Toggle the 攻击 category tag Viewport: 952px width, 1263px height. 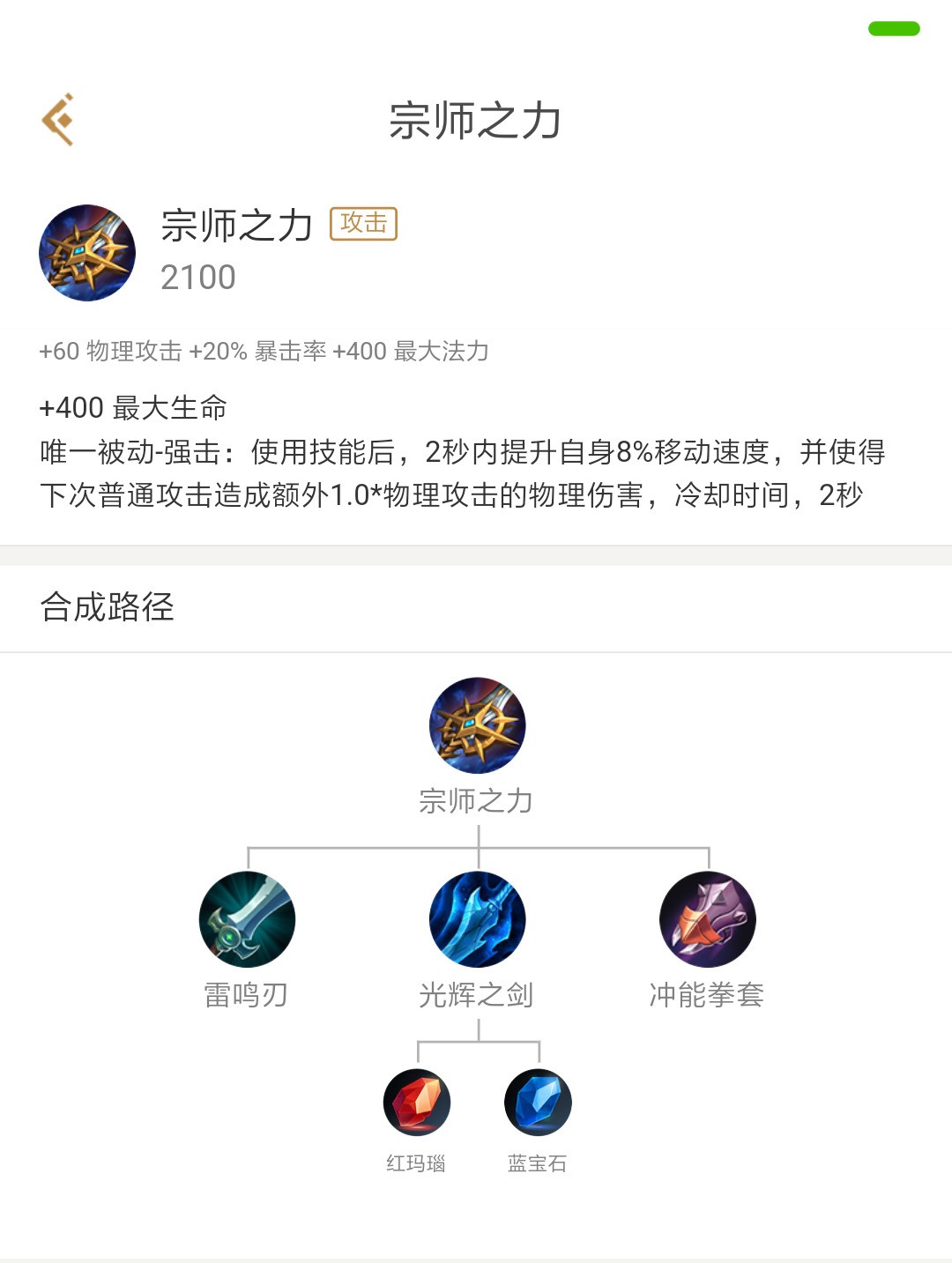[x=364, y=225]
